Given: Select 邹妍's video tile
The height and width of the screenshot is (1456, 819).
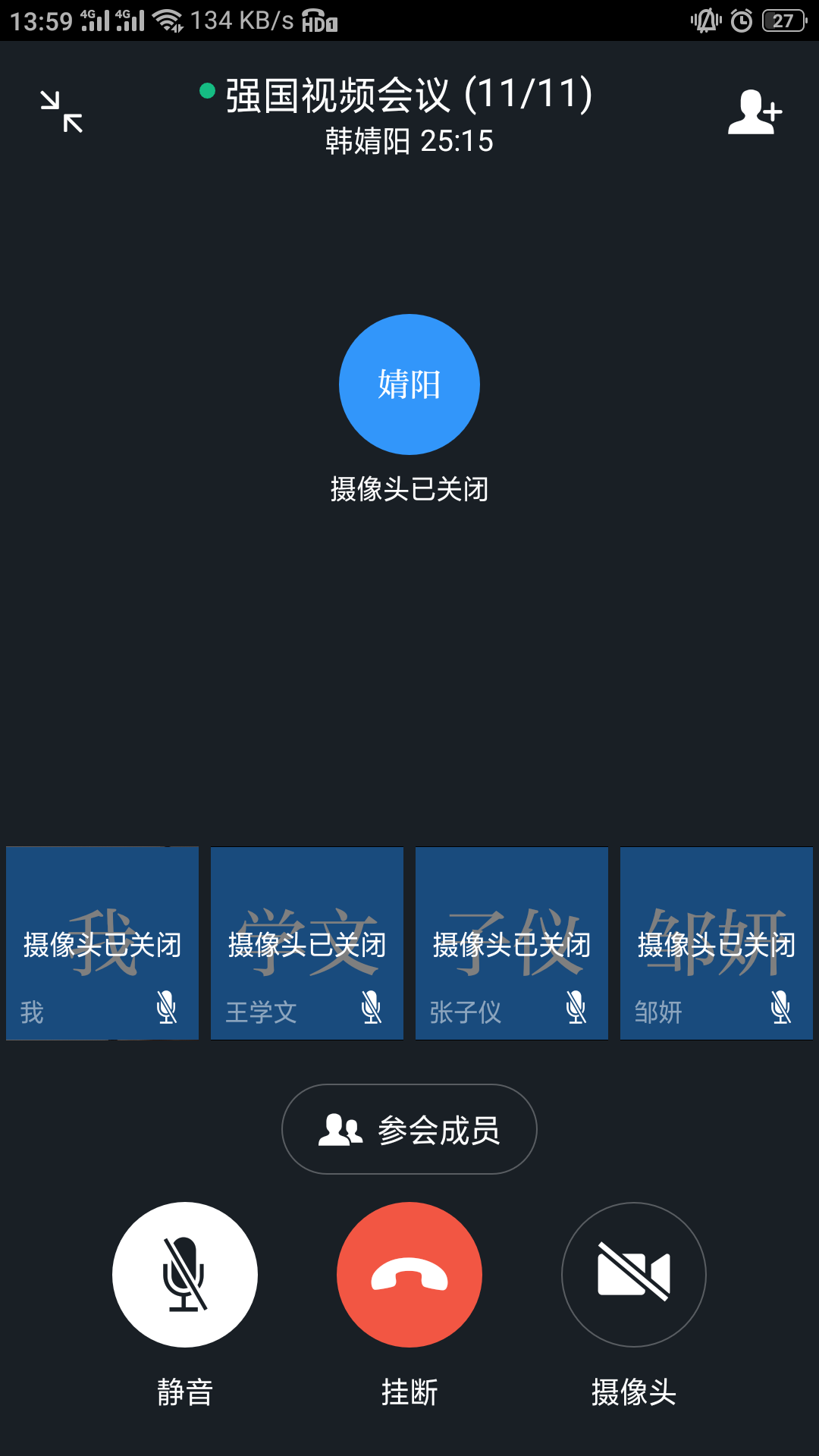Looking at the screenshot, I should 717,943.
